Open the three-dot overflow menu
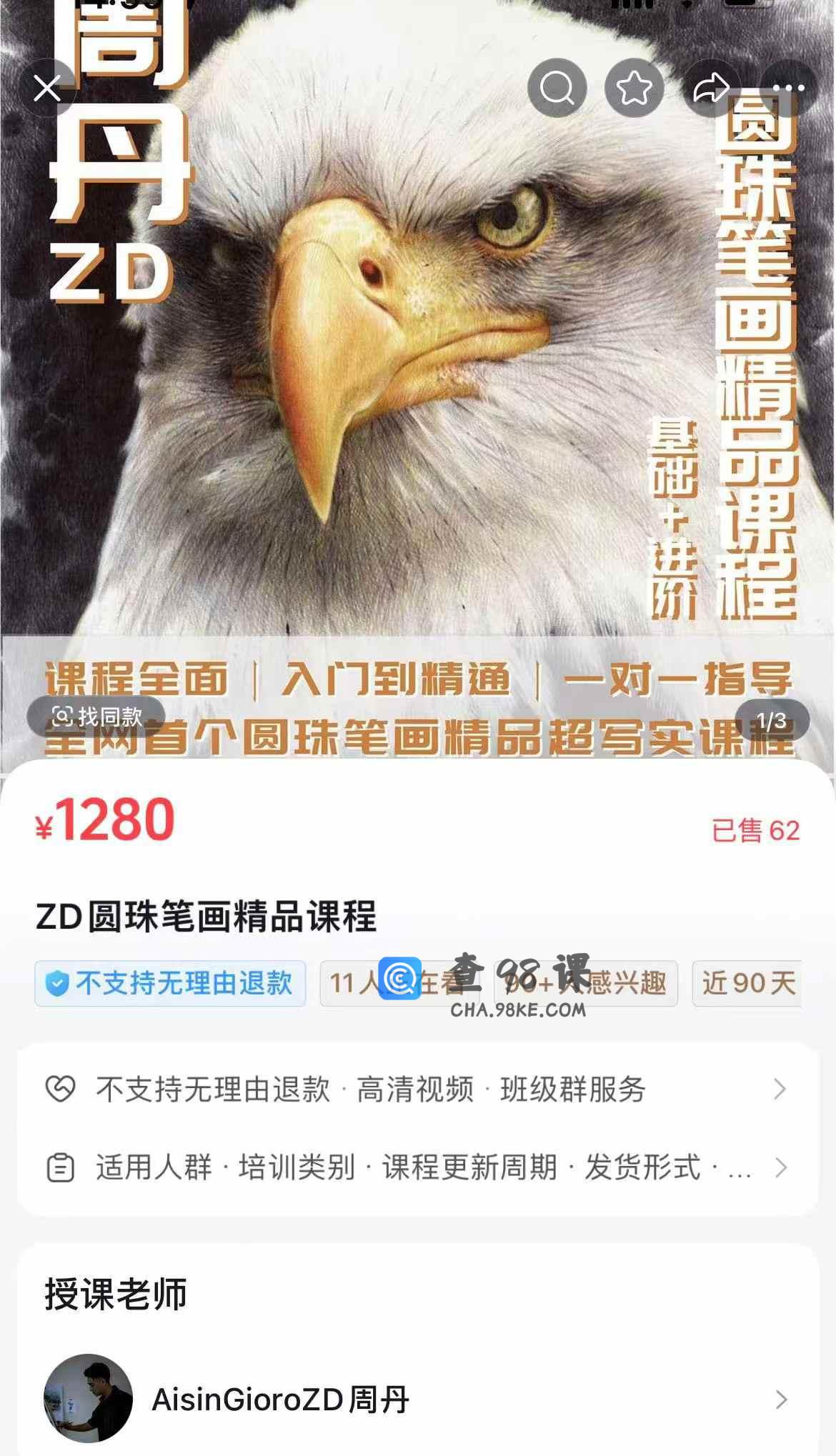Viewport: 836px width, 1456px height. 789,89
